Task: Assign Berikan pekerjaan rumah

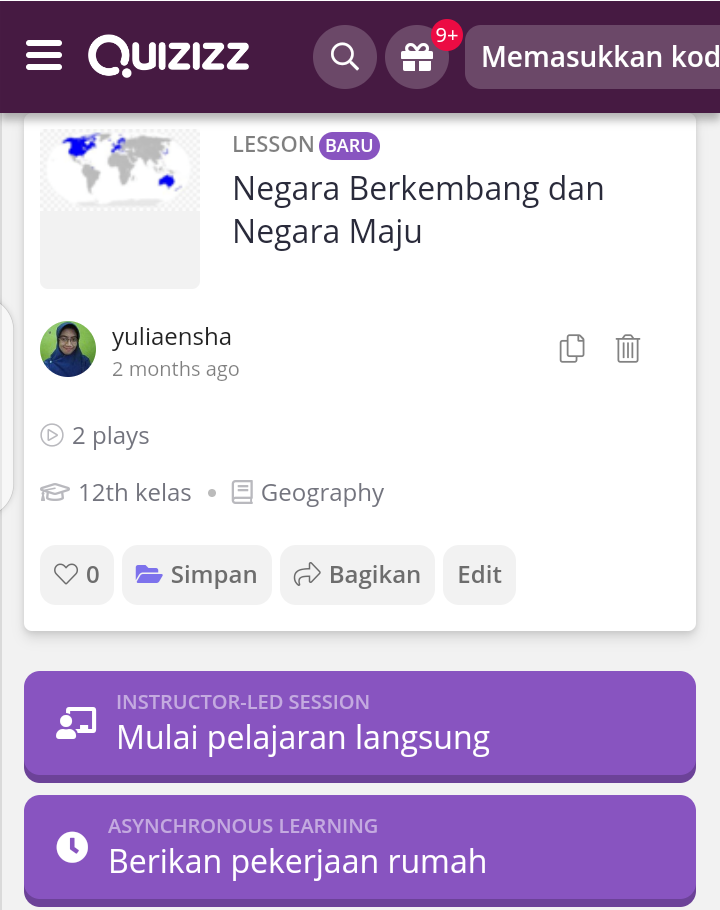Action: point(360,849)
